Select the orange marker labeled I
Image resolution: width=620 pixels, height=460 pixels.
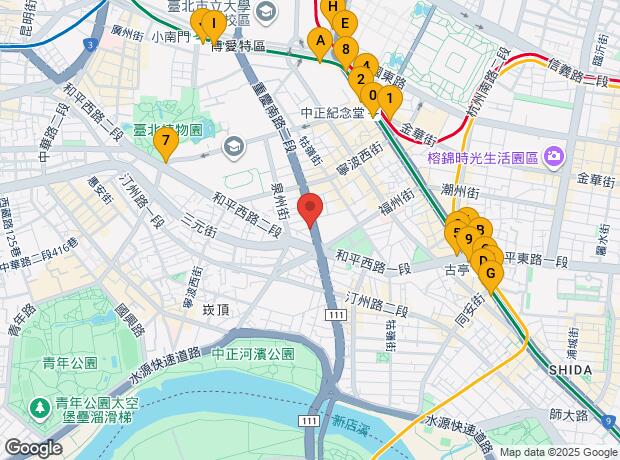[x=212, y=22]
